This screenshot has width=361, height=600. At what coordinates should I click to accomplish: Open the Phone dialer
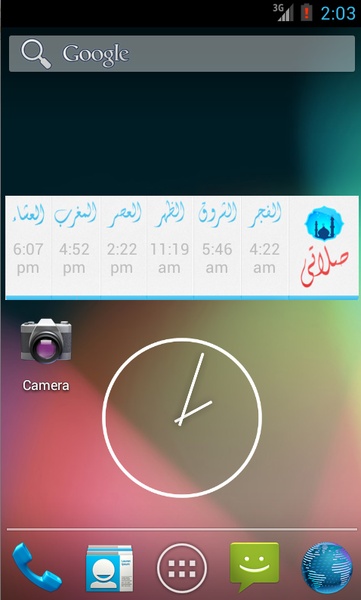37,567
